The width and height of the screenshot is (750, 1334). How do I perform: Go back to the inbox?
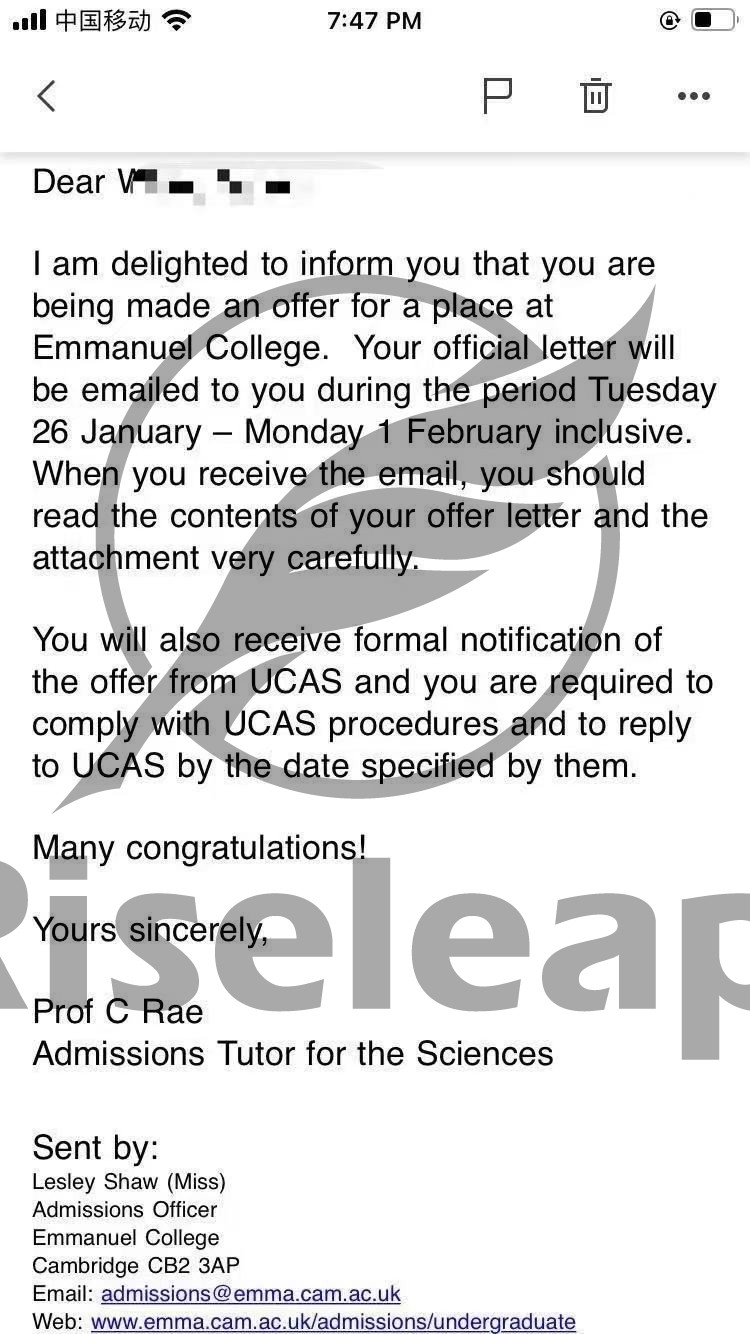tap(46, 96)
